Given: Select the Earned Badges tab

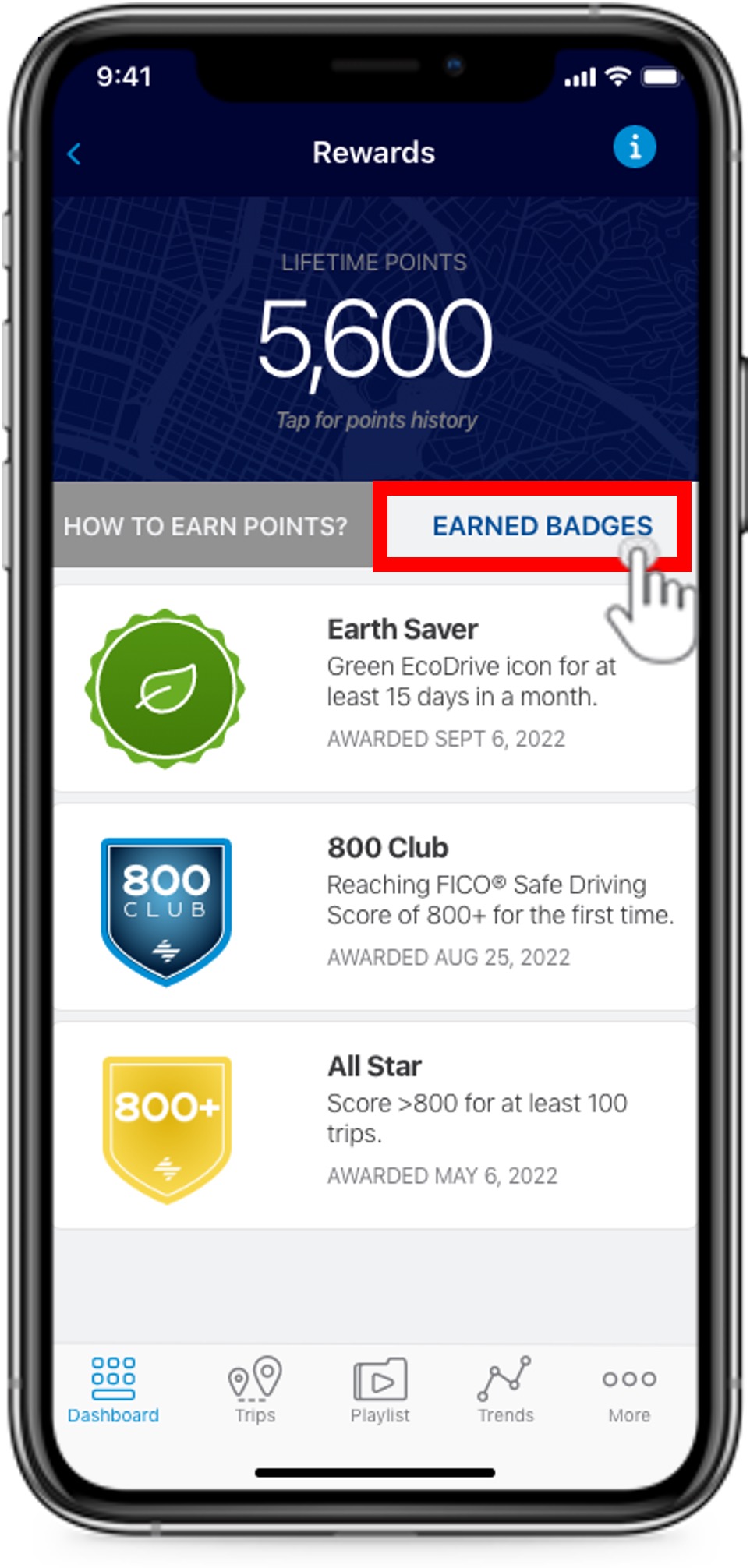Looking at the screenshot, I should pyautogui.click(x=541, y=526).
